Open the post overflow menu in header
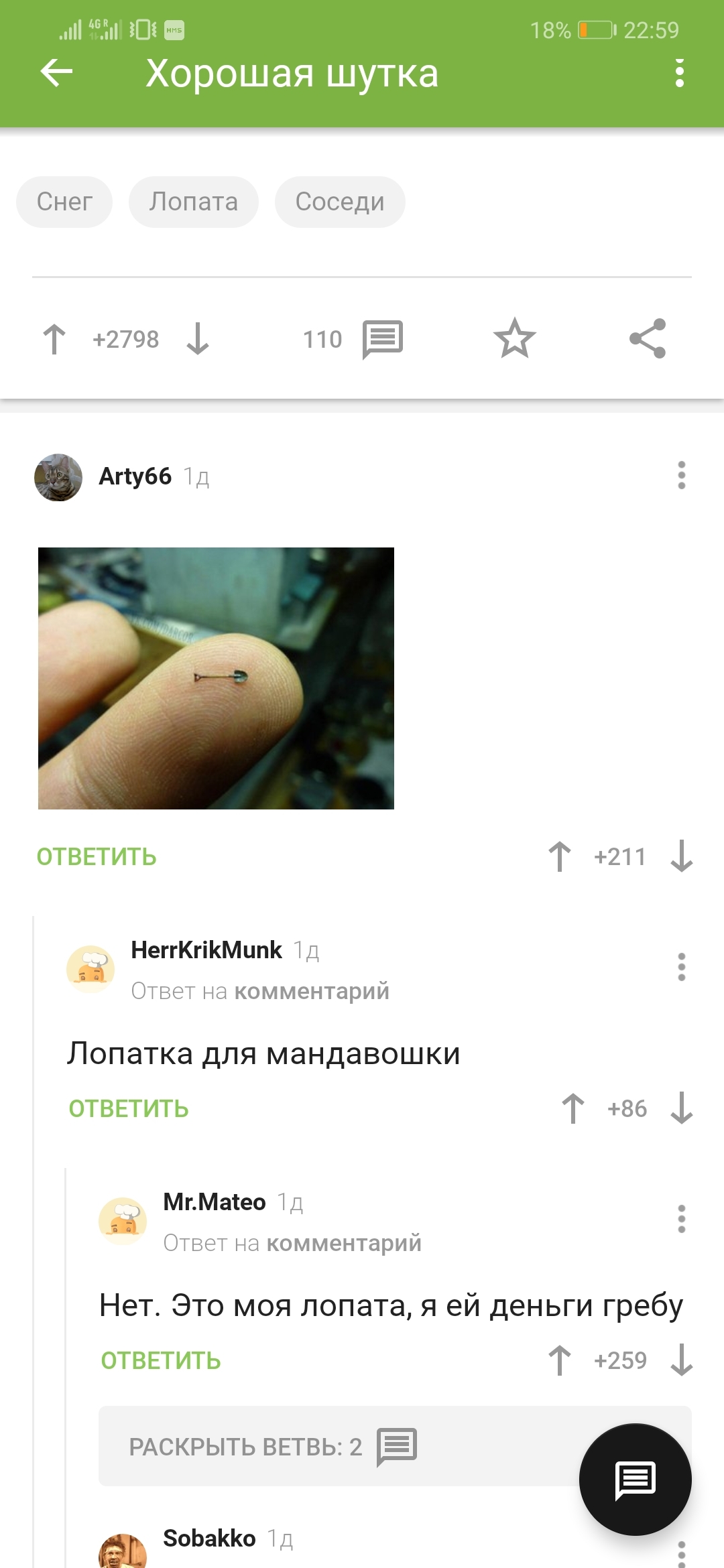Viewport: 724px width, 1568px height. tap(679, 72)
